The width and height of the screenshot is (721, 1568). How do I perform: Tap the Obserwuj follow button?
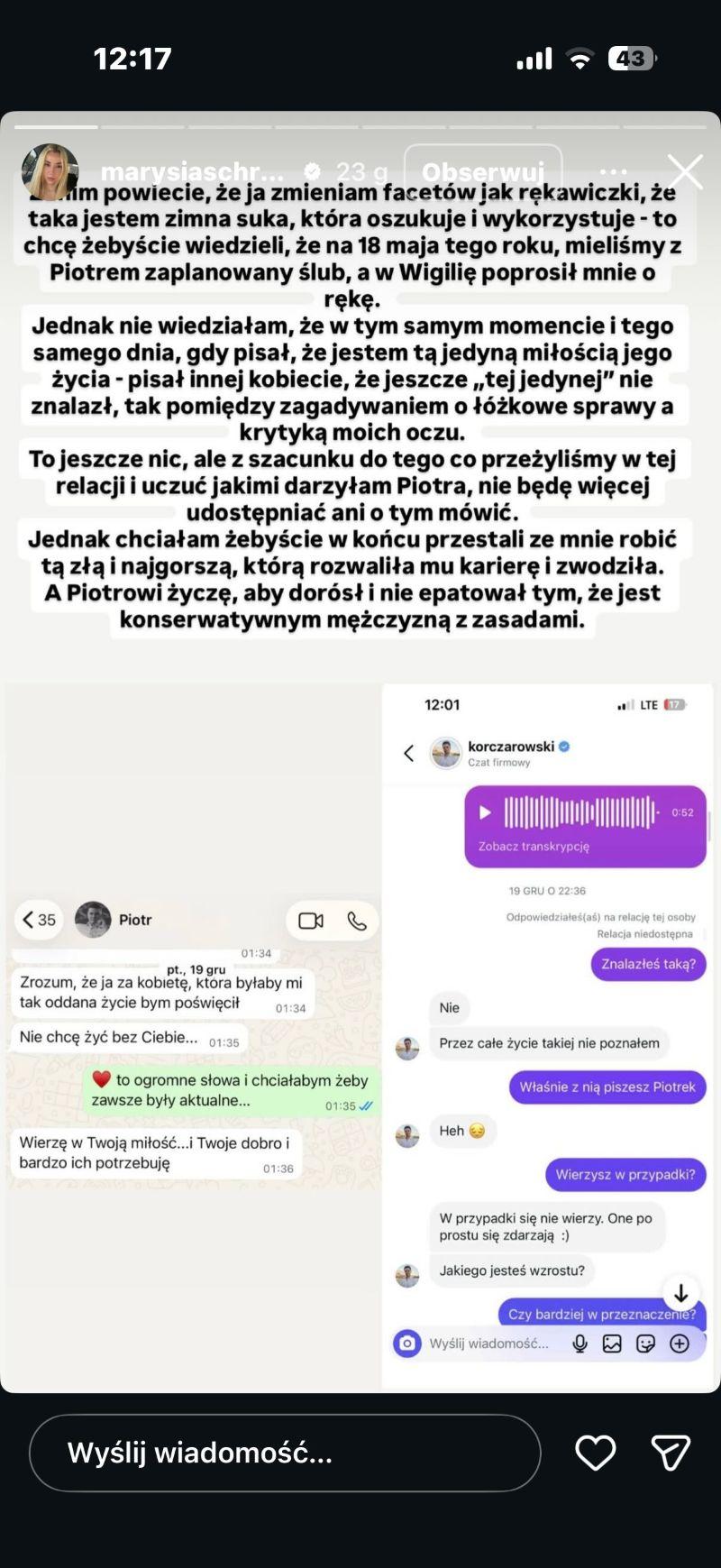tap(483, 171)
